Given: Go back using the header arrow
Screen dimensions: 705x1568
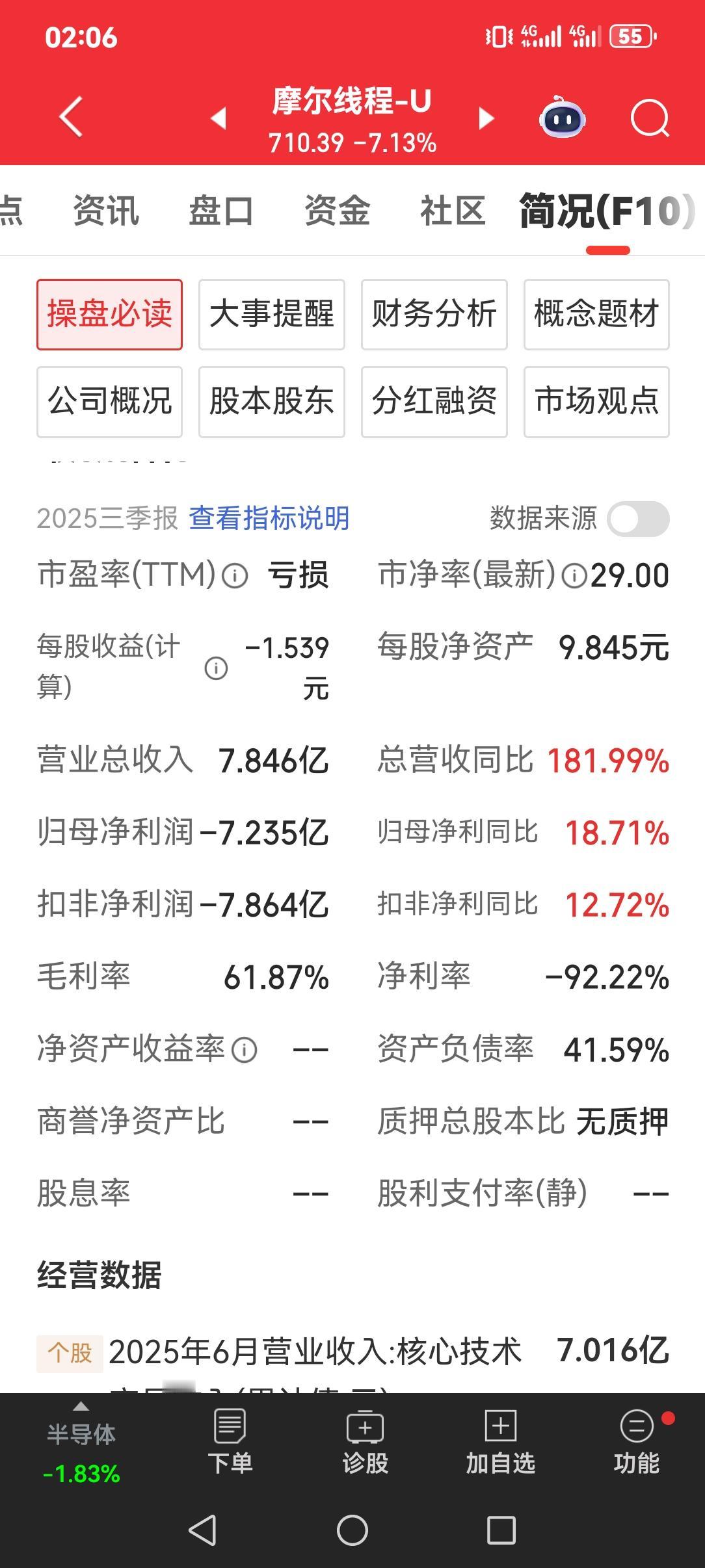Looking at the screenshot, I should (72, 117).
